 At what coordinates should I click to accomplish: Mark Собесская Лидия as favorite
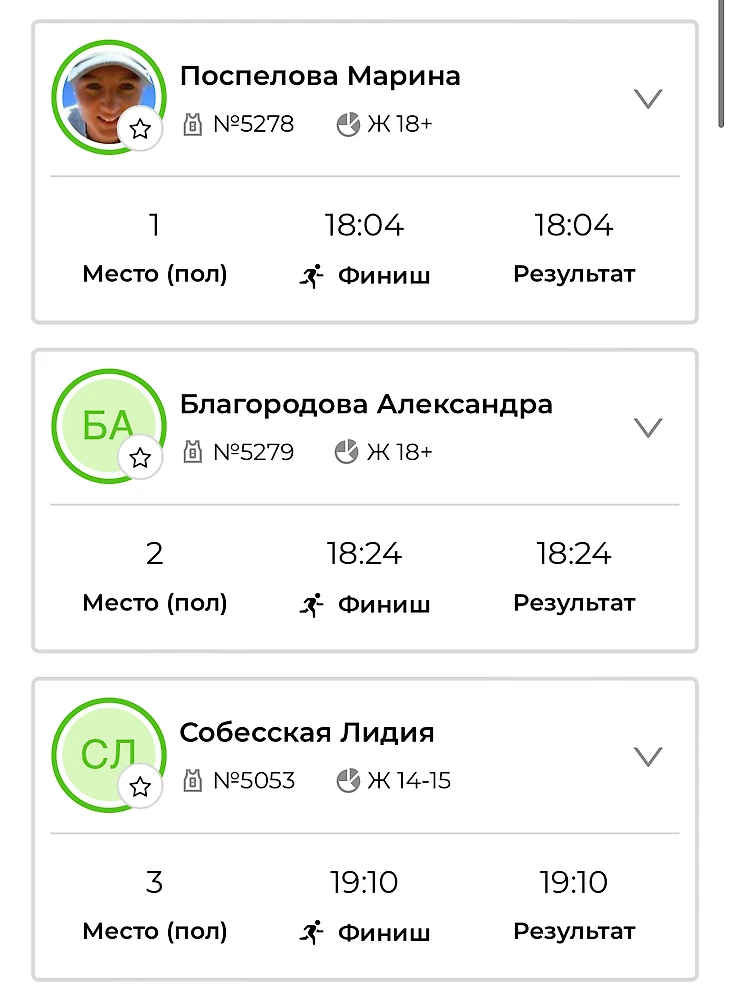(141, 787)
